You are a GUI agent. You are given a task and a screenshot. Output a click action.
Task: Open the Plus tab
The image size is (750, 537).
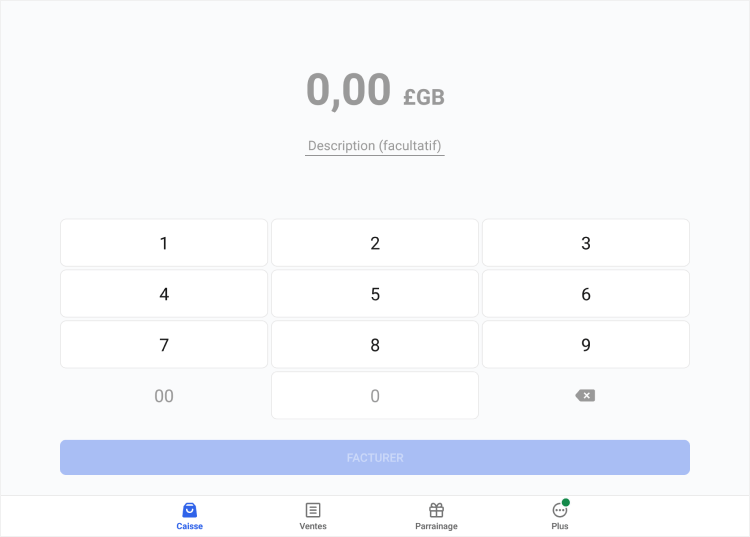tap(560, 516)
